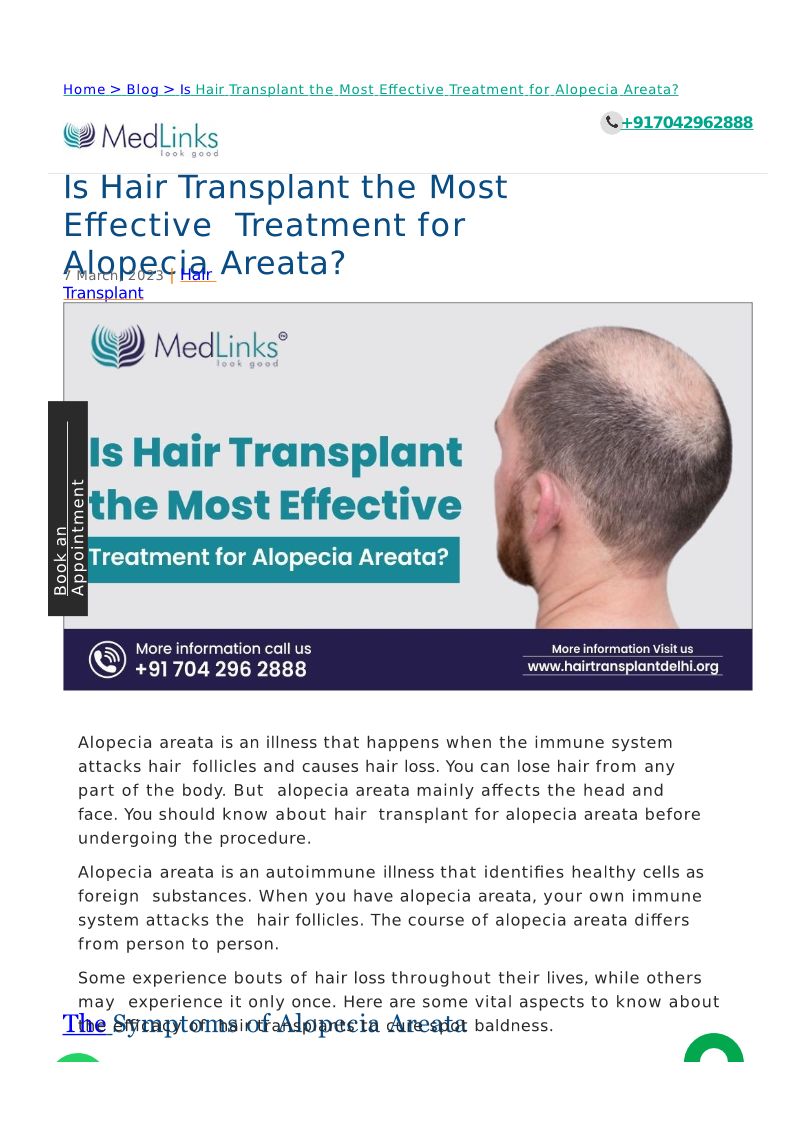Open the breadcrumb link for this article's title

[x=428, y=90]
